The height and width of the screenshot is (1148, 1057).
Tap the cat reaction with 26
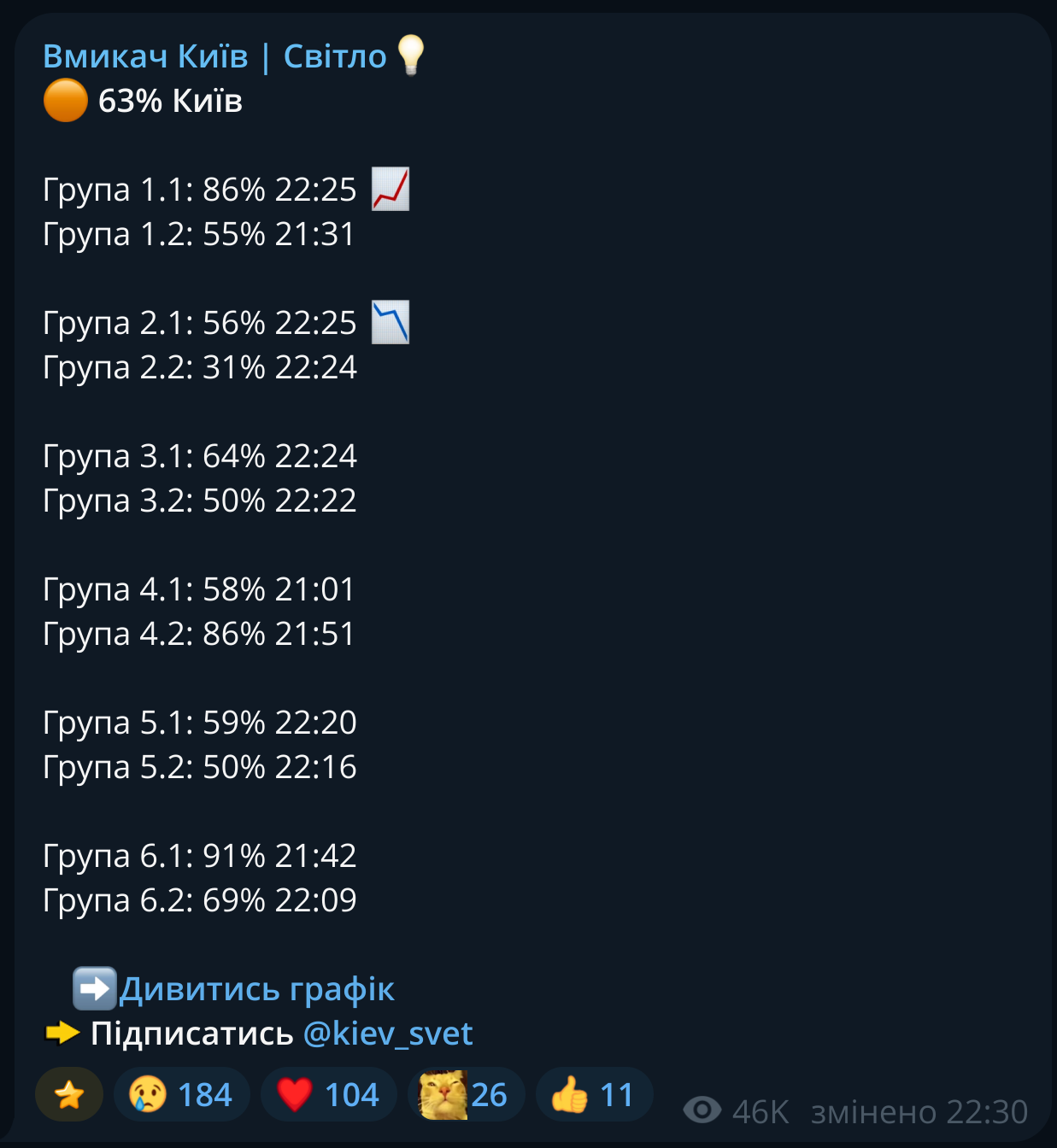tap(466, 1094)
